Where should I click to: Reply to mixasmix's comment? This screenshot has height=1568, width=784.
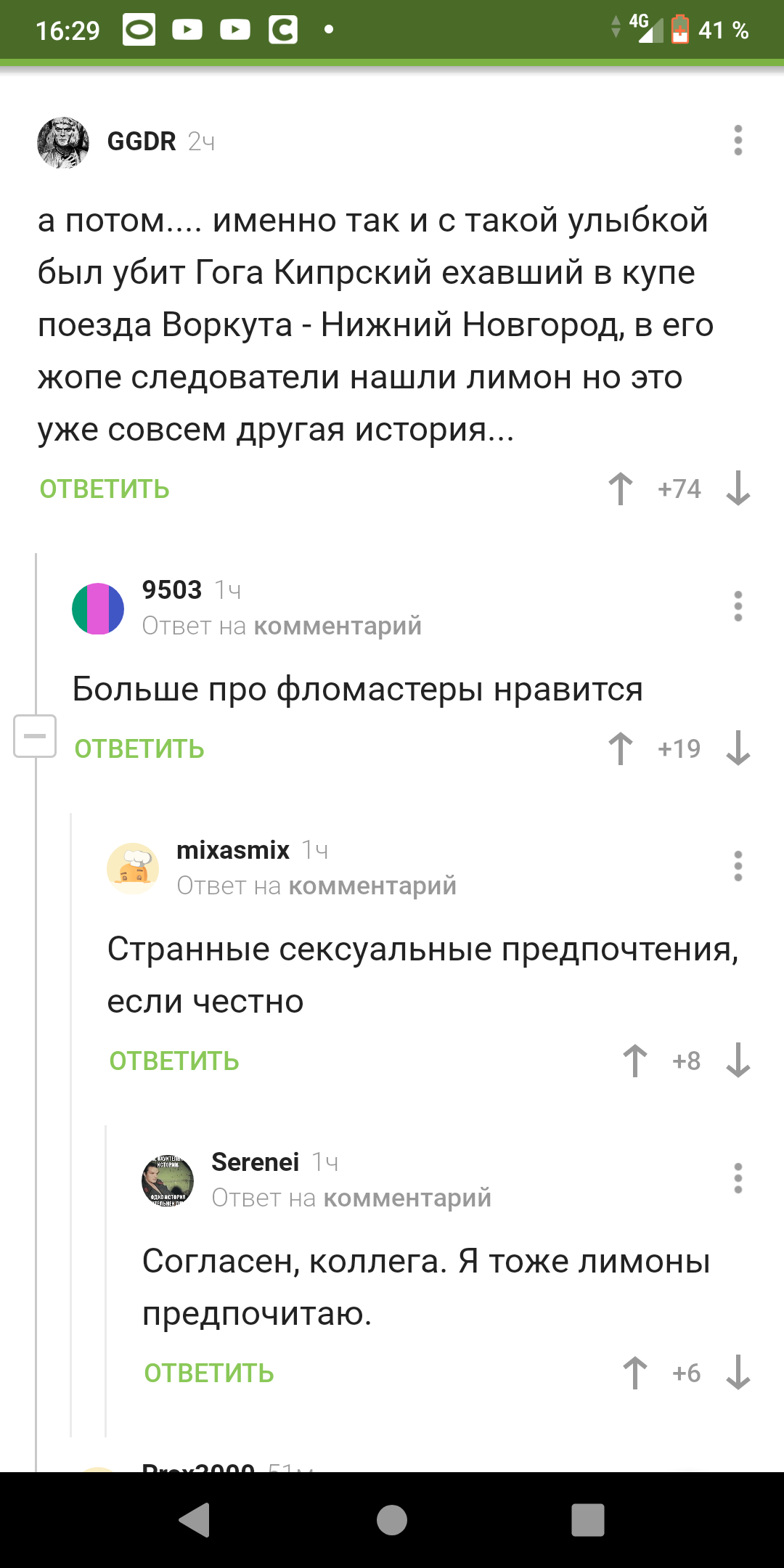(174, 1061)
